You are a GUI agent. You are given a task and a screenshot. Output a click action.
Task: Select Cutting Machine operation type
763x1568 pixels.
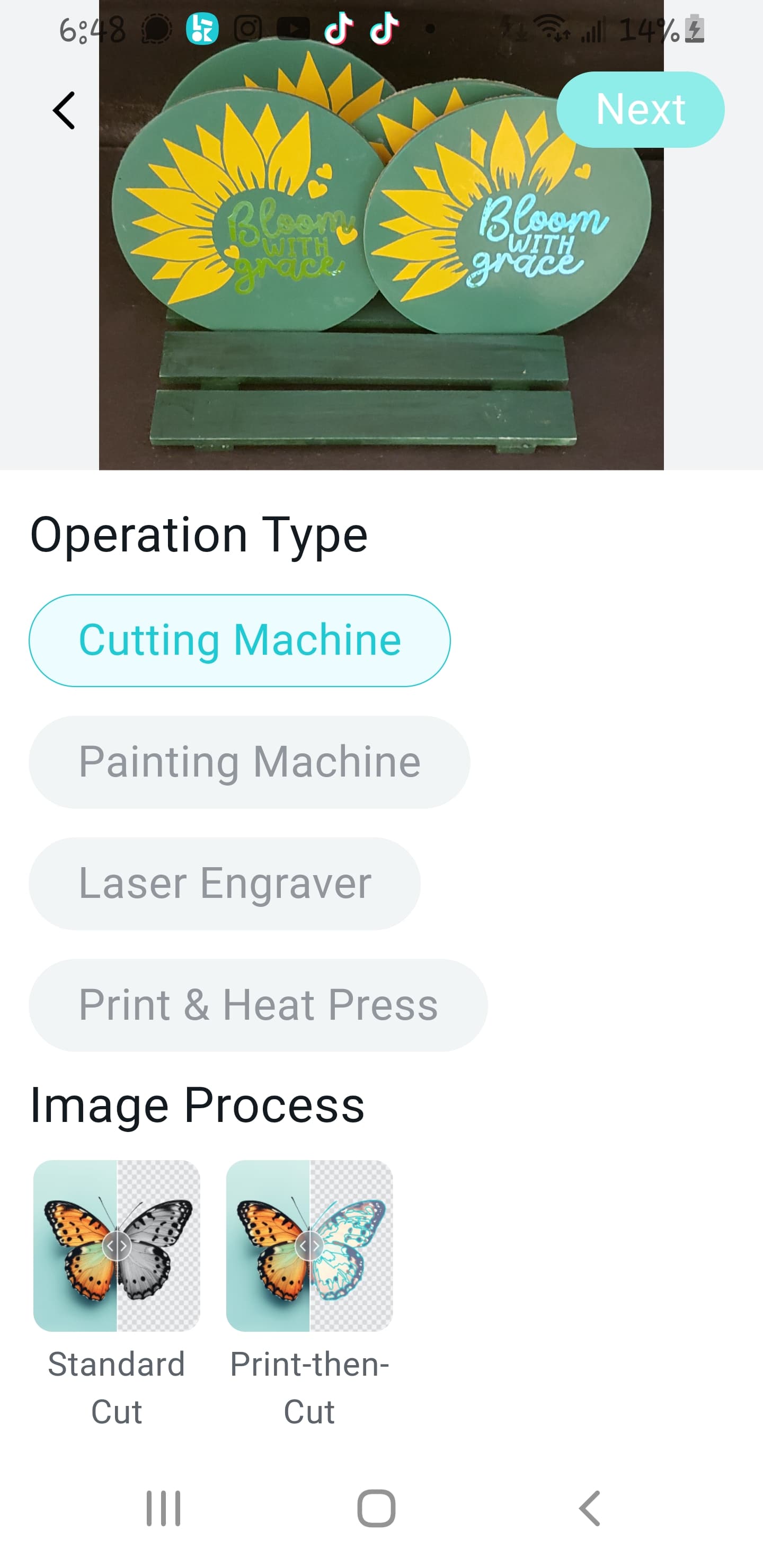click(x=239, y=640)
